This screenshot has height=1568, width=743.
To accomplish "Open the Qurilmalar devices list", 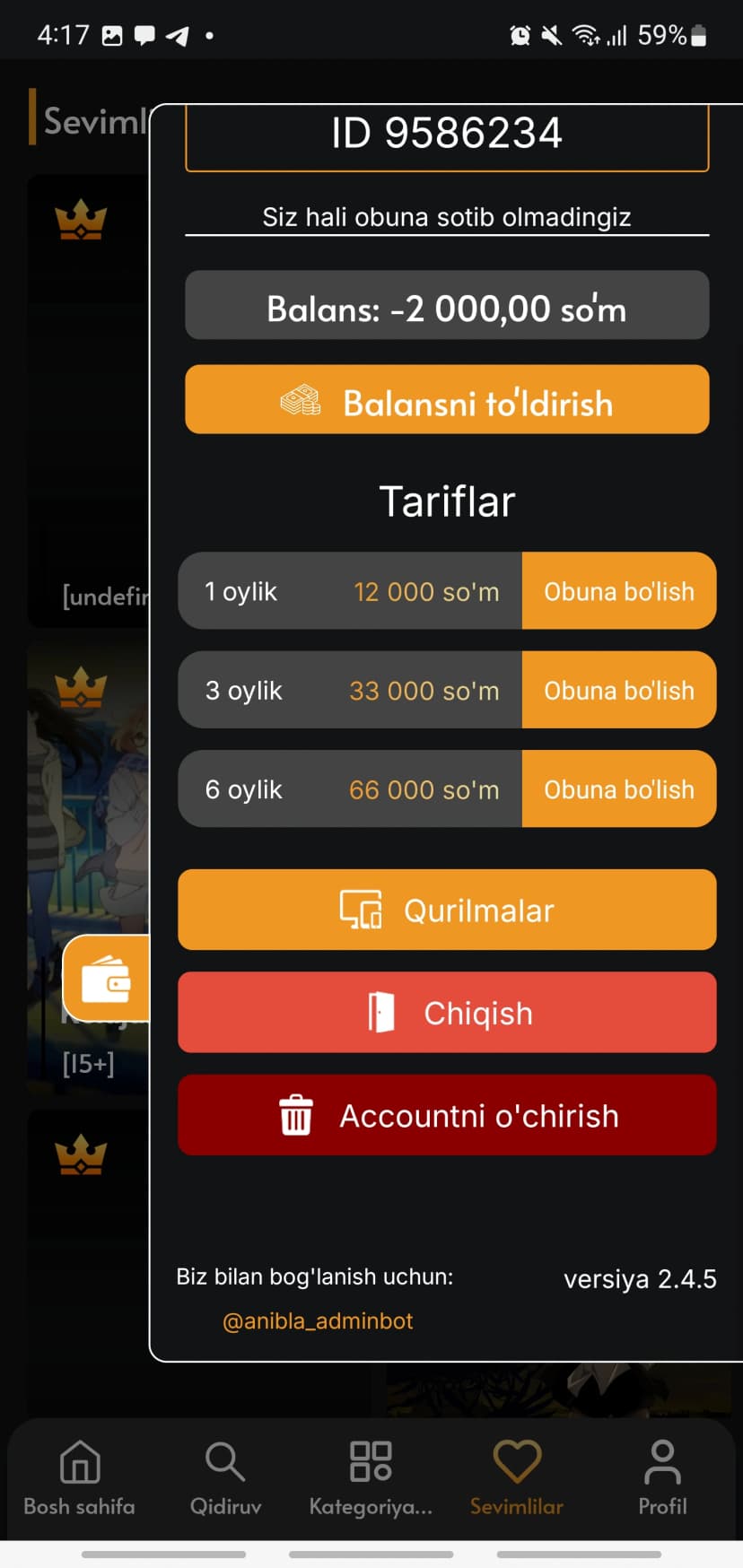I will click(x=447, y=910).
